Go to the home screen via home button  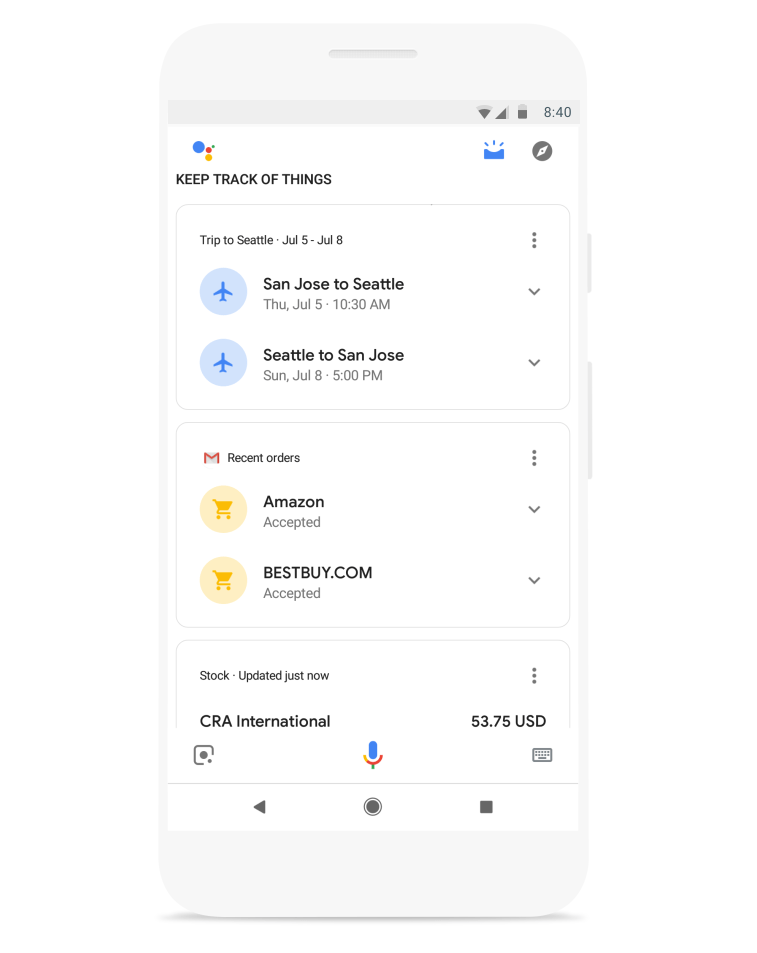pos(373,807)
